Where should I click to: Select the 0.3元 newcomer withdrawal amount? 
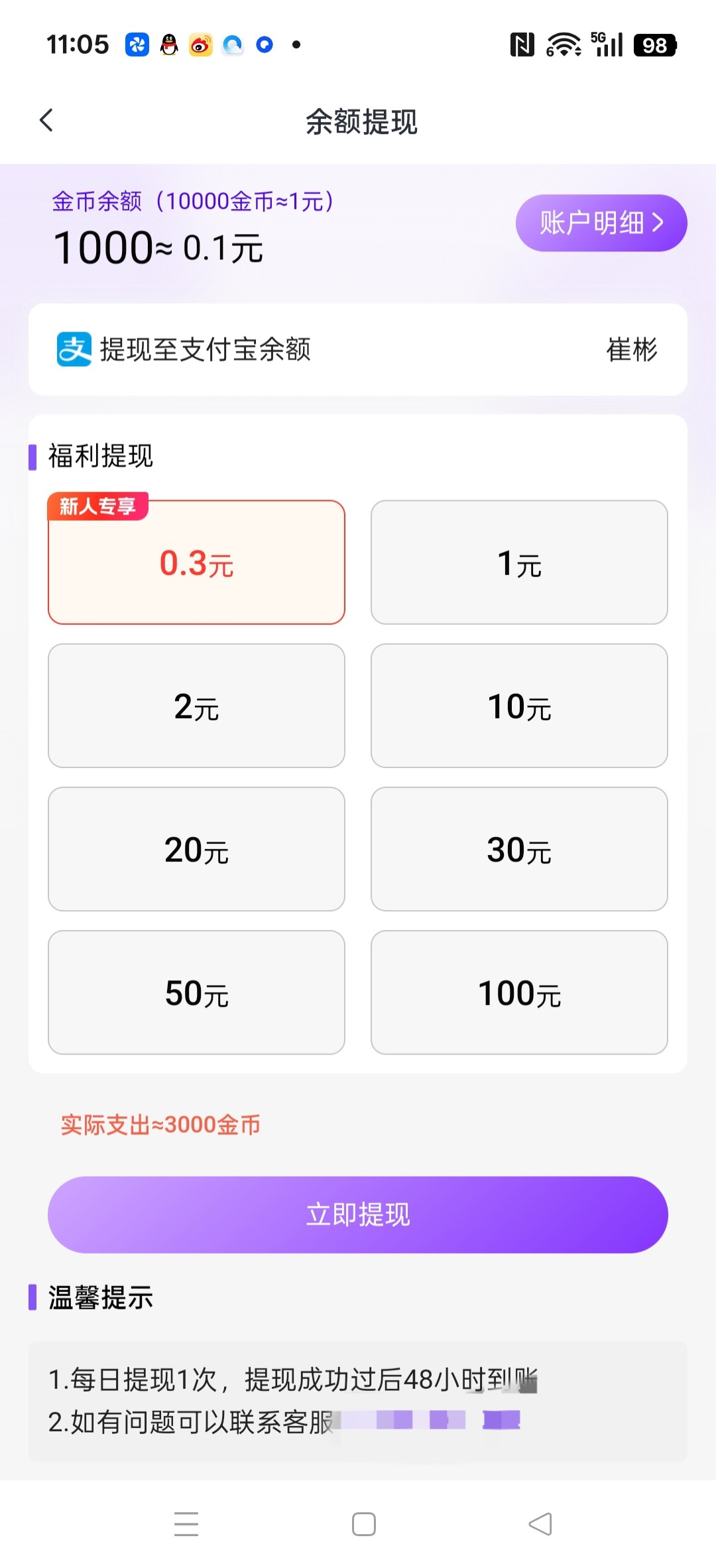pos(196,562)
